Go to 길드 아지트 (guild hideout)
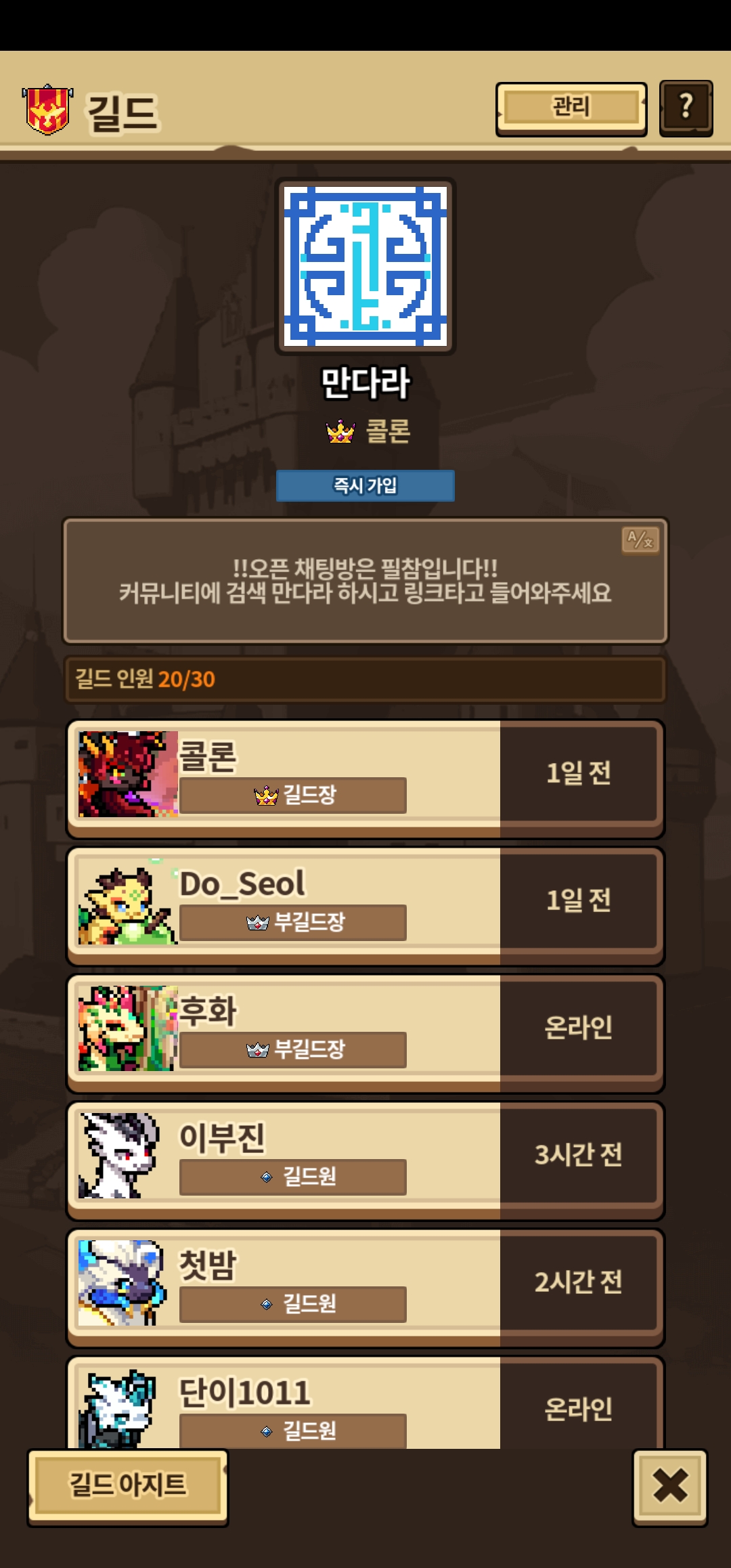The image size is (731, 1568). pyautogui.click(x=128, y=1487)
